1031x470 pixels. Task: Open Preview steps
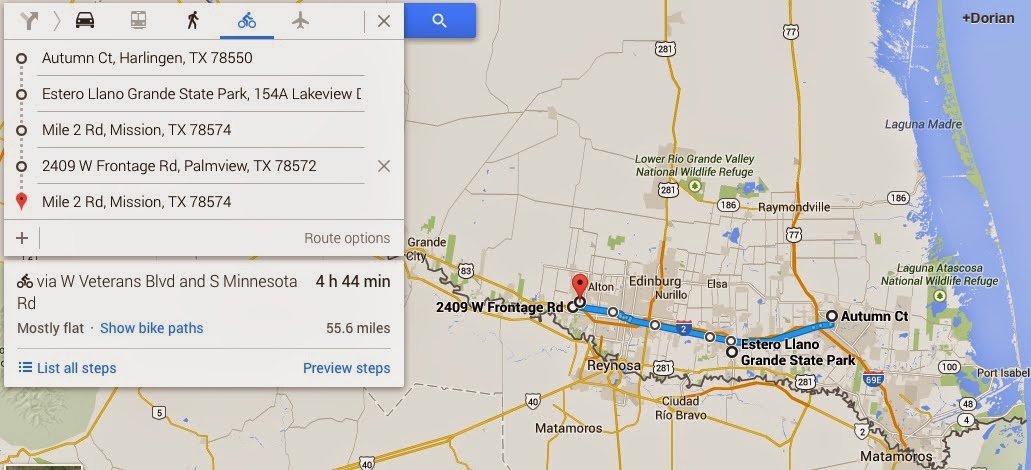[x=347, y=368]
